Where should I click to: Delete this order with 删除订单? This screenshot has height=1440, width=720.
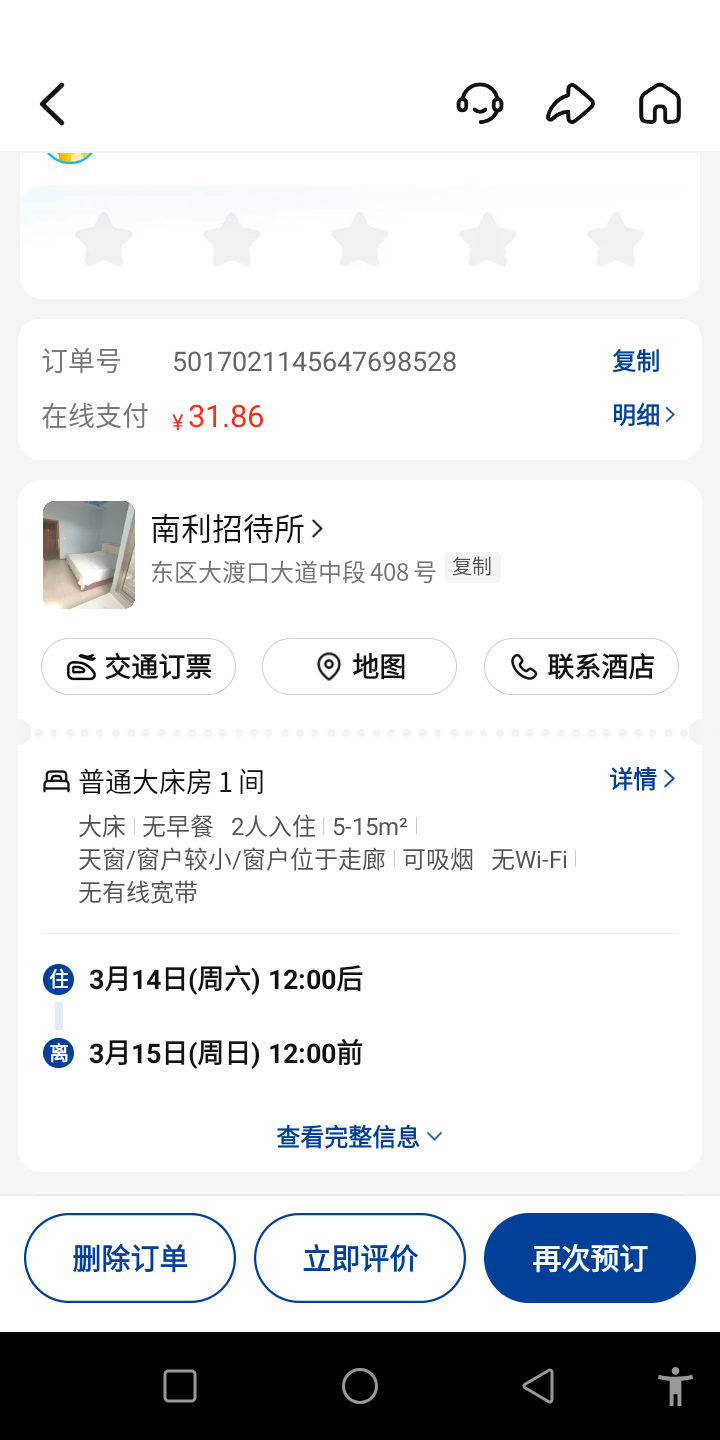pyautogui.click(x=130, y=1258)
